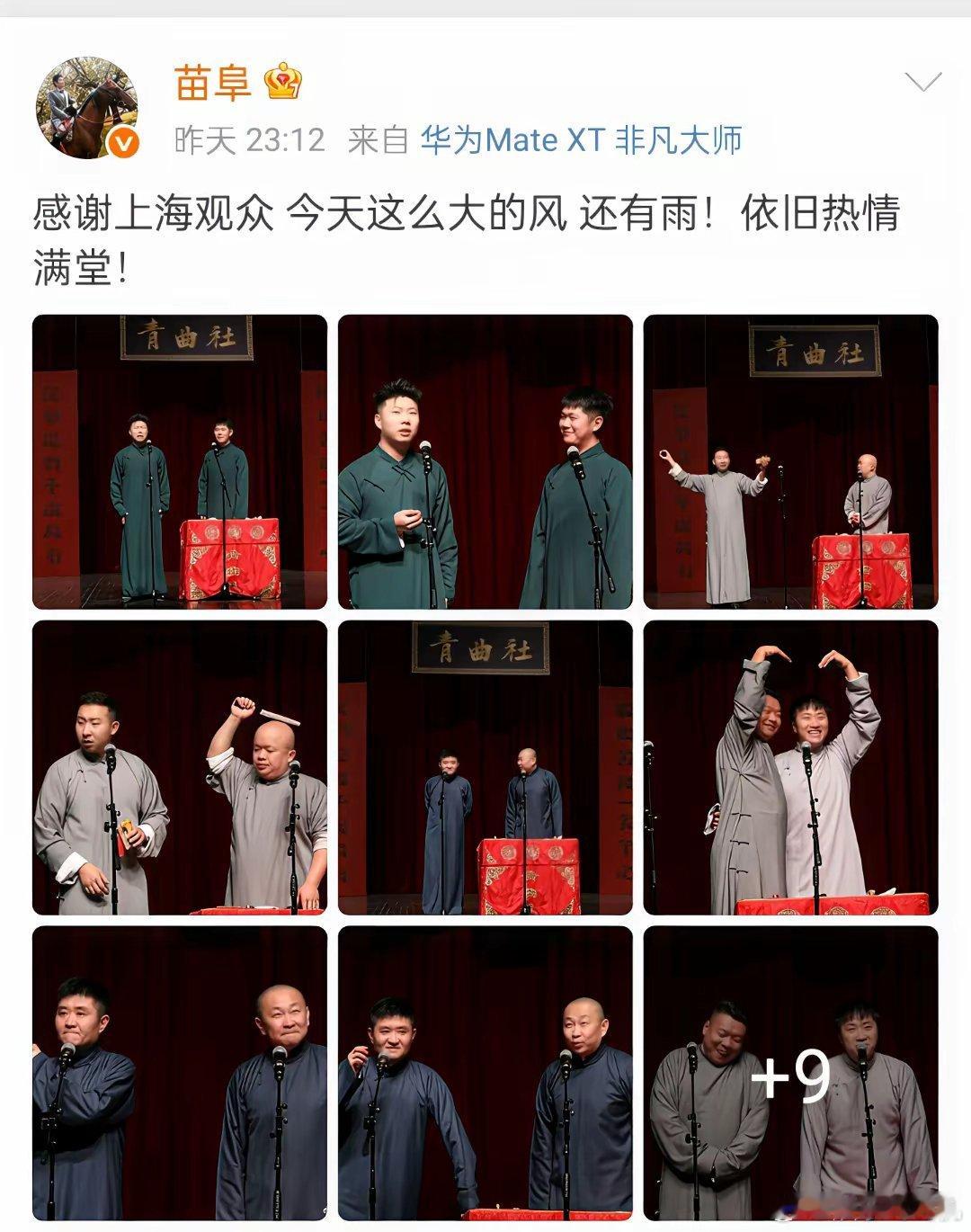
Task: Open the post options via the top-right chevron
Action: tap(922, 83)
